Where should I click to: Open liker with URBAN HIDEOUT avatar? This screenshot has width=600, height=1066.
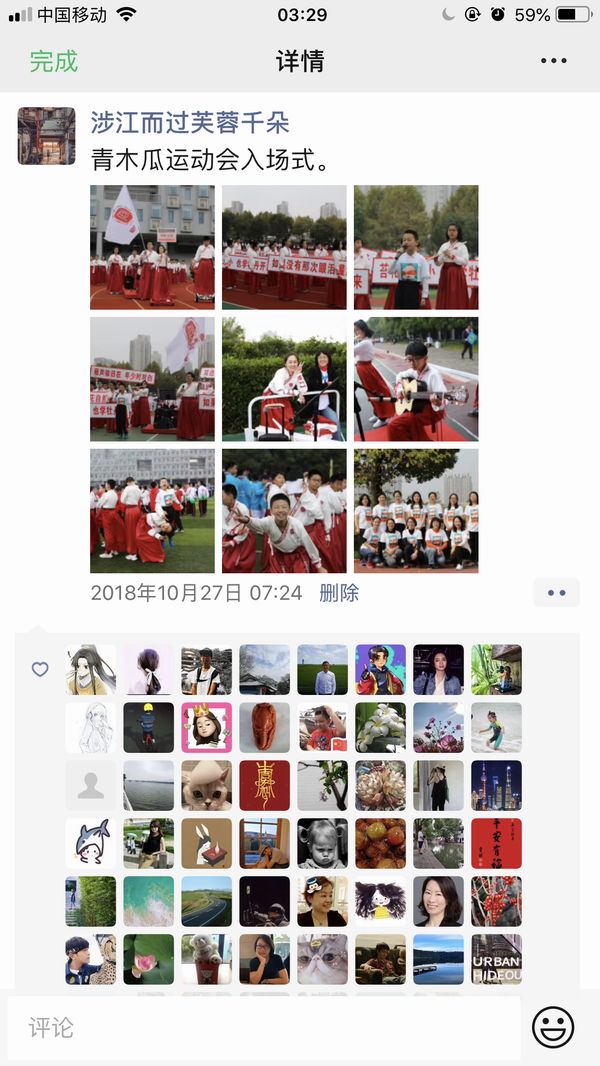[x=496, y=960]
